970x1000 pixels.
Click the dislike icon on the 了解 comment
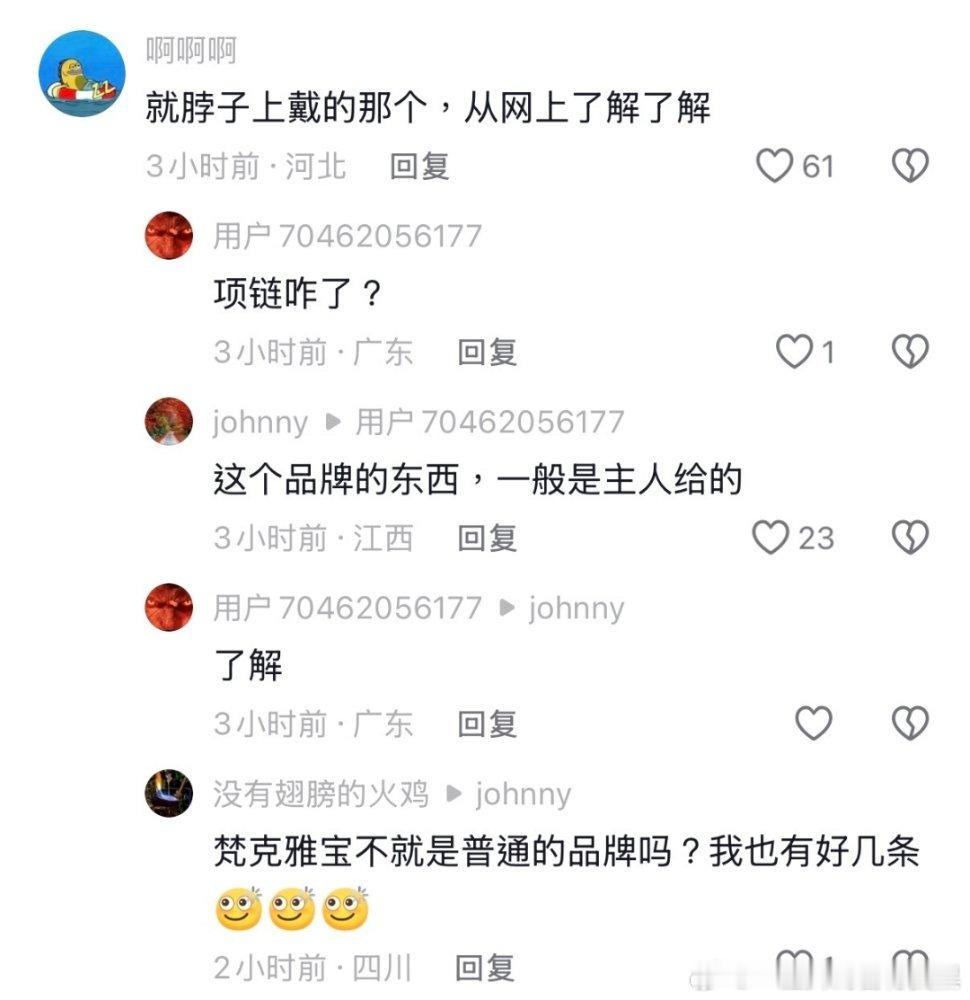(911, 722)
